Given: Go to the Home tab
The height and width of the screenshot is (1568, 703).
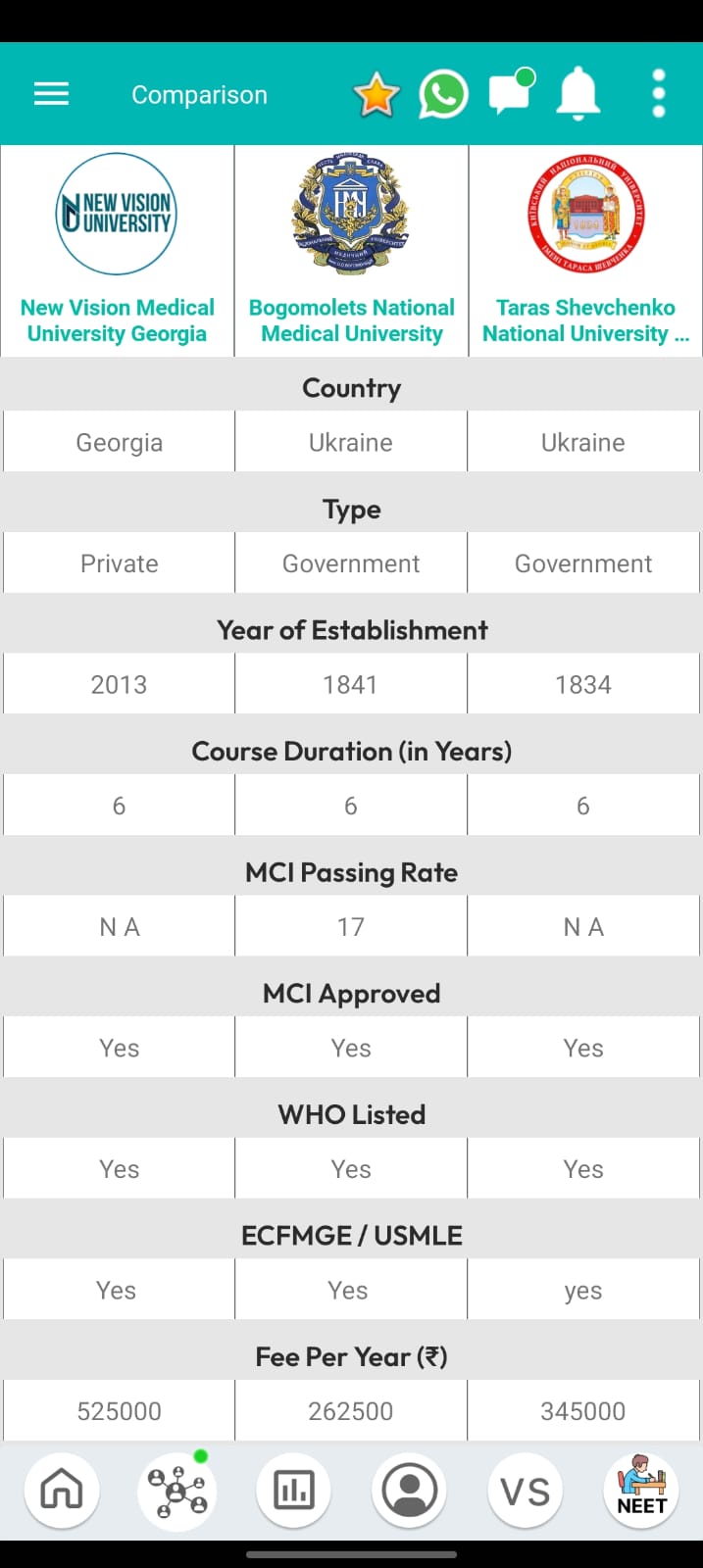Looking at the screenshot, I should point(62,1491).
